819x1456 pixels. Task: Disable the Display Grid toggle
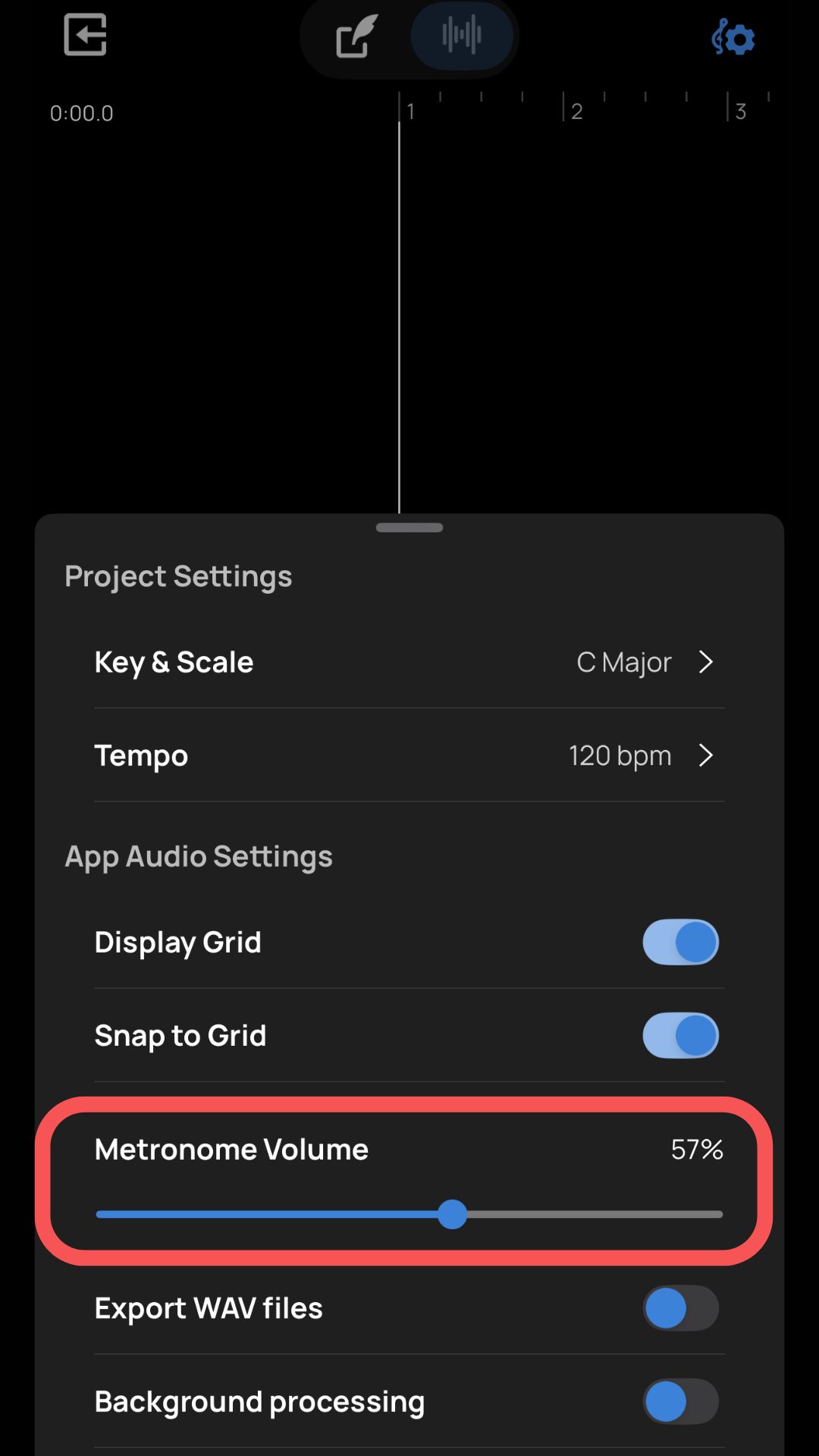[x=680, y=942]
